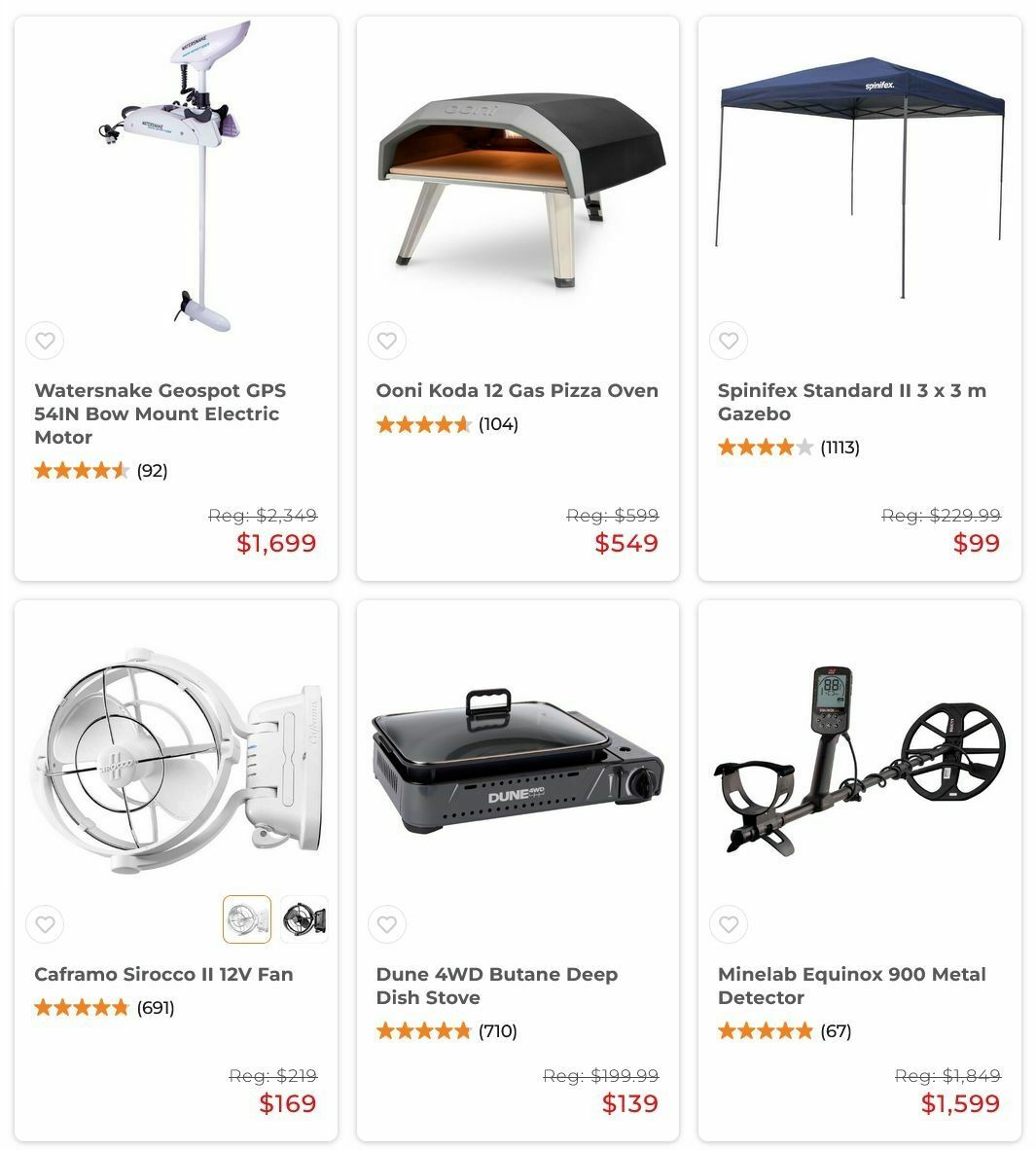Wishlist the Minelab Equinox 900 detector
The height and width of the screenshot is (1150, 1036).
728,924
